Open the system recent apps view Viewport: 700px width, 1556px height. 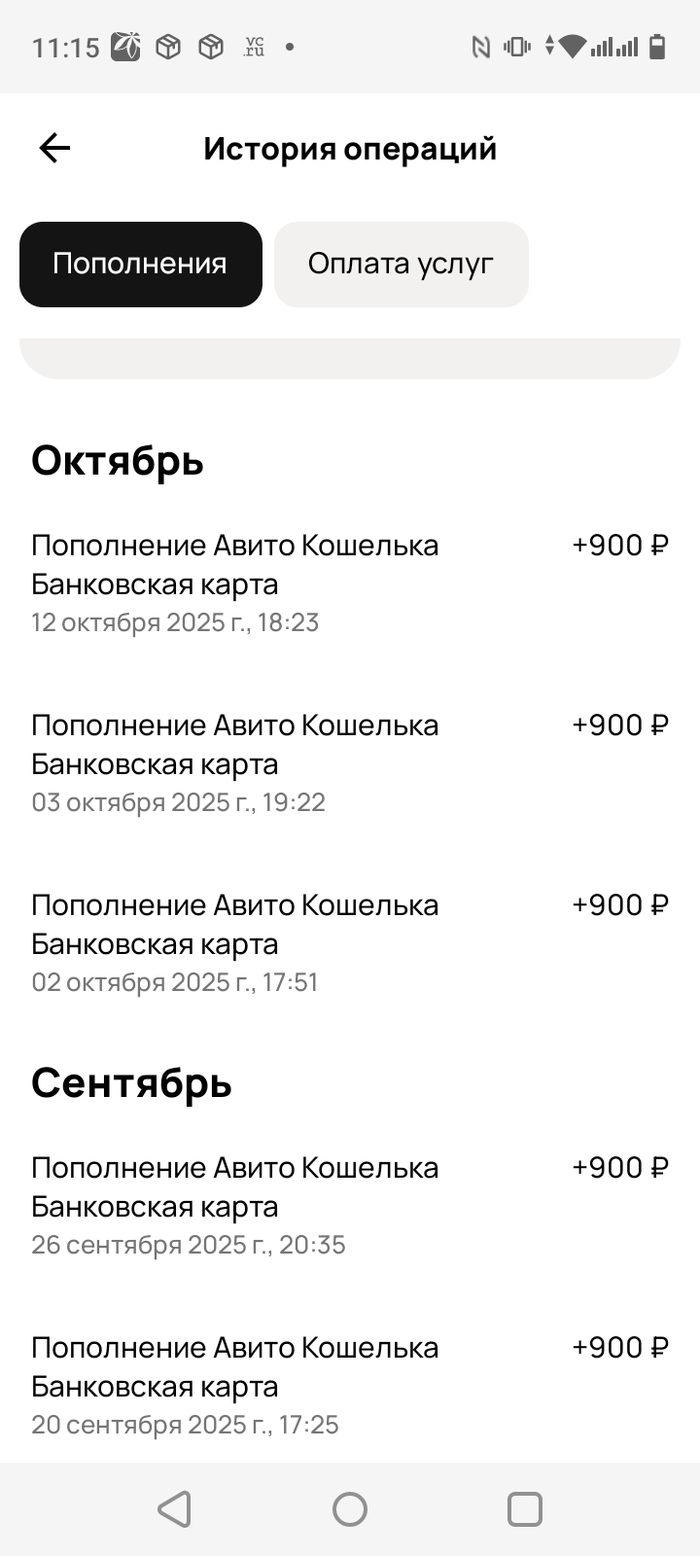coord(524,1509)
